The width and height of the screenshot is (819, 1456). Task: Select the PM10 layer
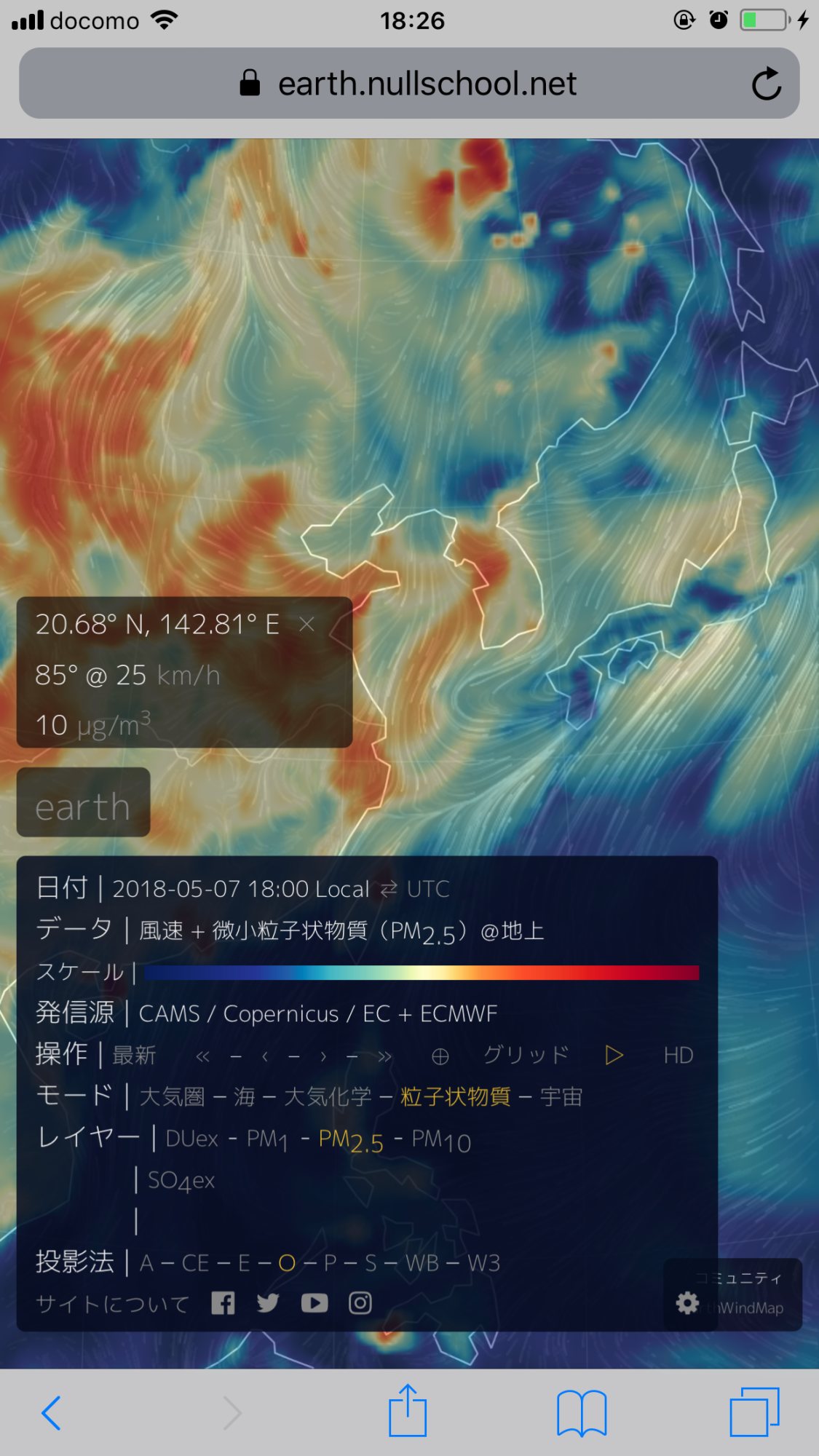coord(441,1139)
